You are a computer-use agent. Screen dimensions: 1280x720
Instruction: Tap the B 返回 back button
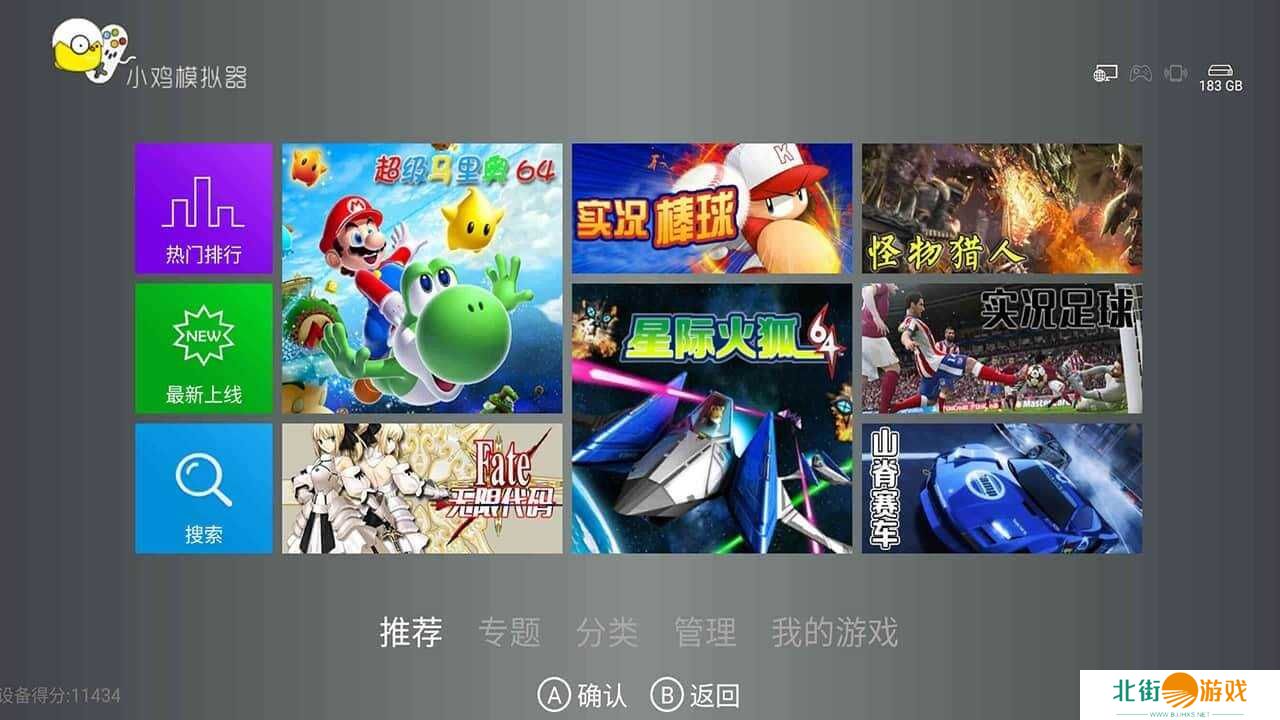(696, 695)
